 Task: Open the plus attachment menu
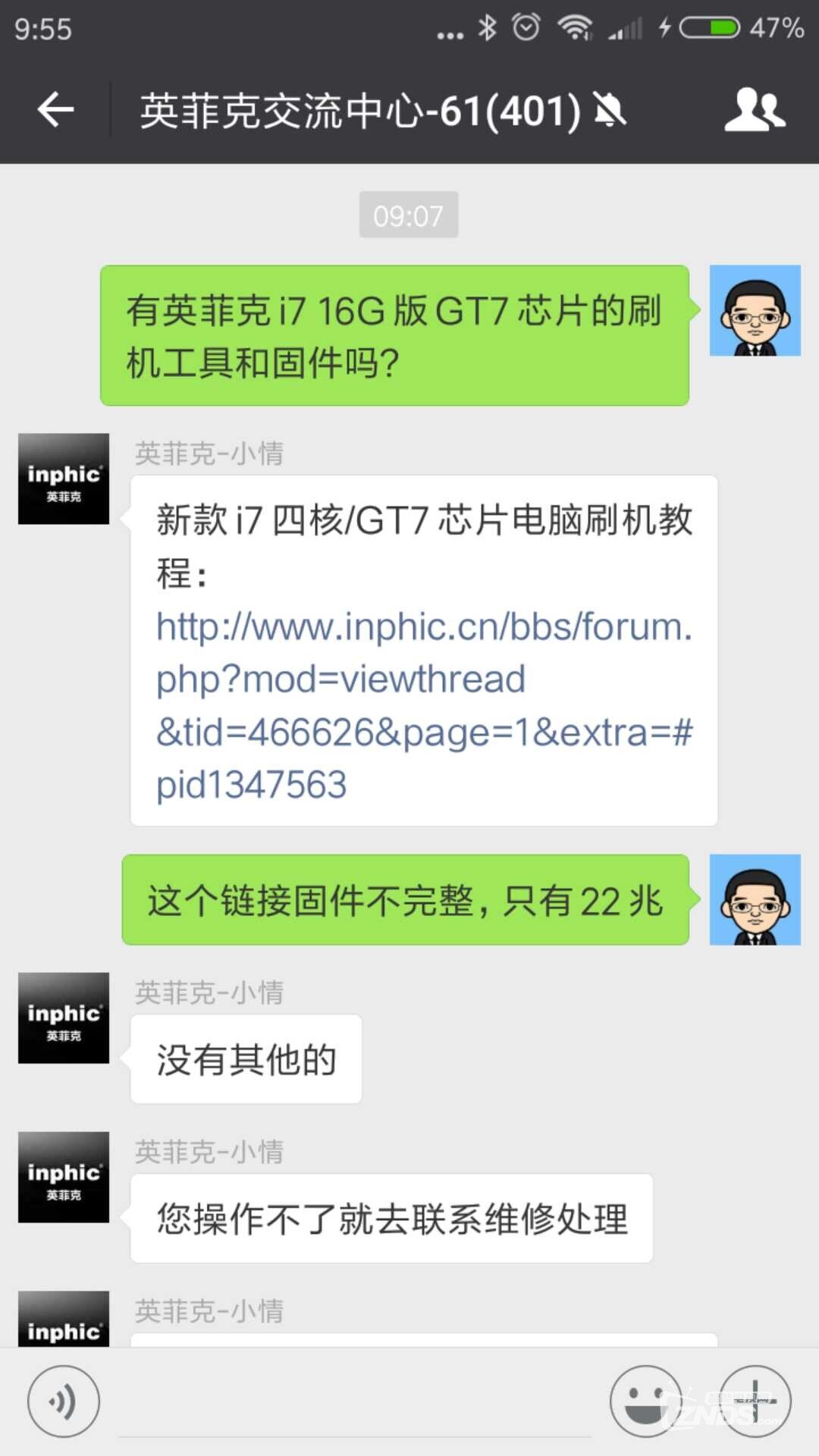755,1401
